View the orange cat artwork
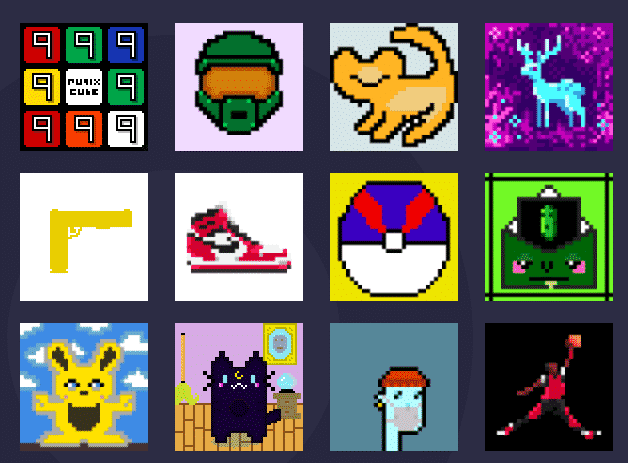This screenshot has height=463, width=628. (394, 87)
